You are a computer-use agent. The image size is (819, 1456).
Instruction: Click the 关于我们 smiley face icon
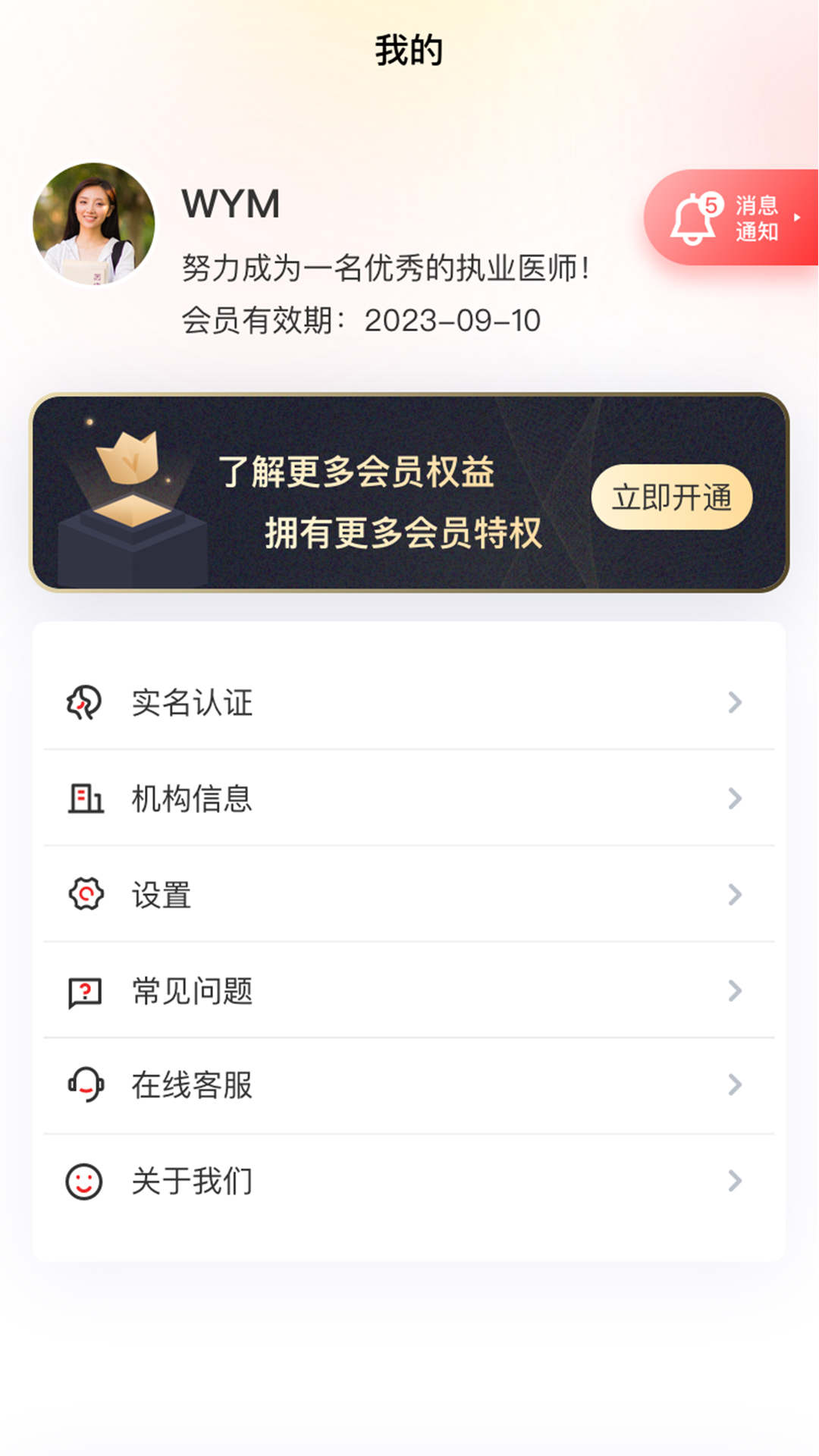83,1181
